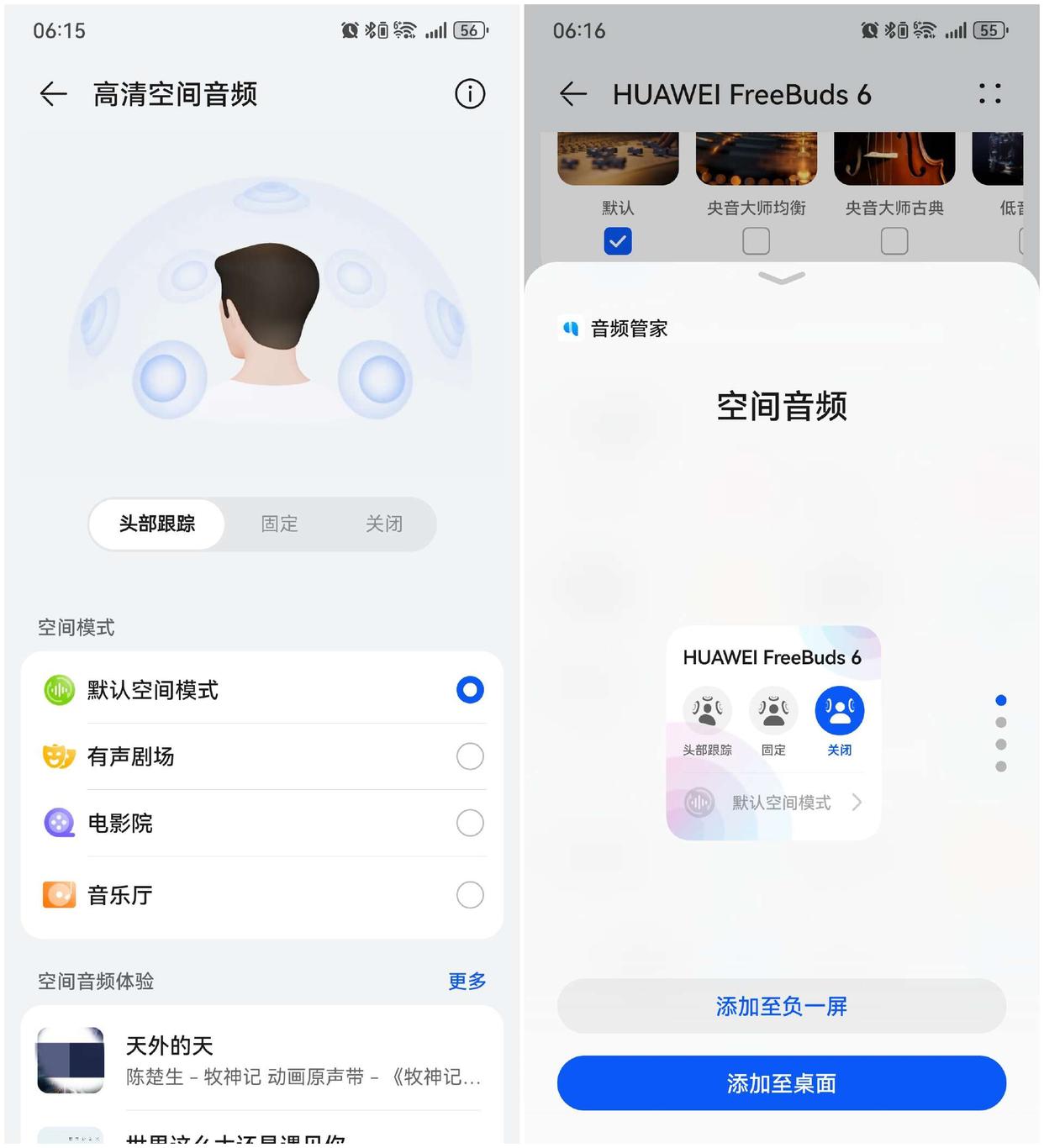Tap the 天外的天 song thumbnail
The height and width of the screenshot is (1148, 1044).
[x=70, y=1060]
